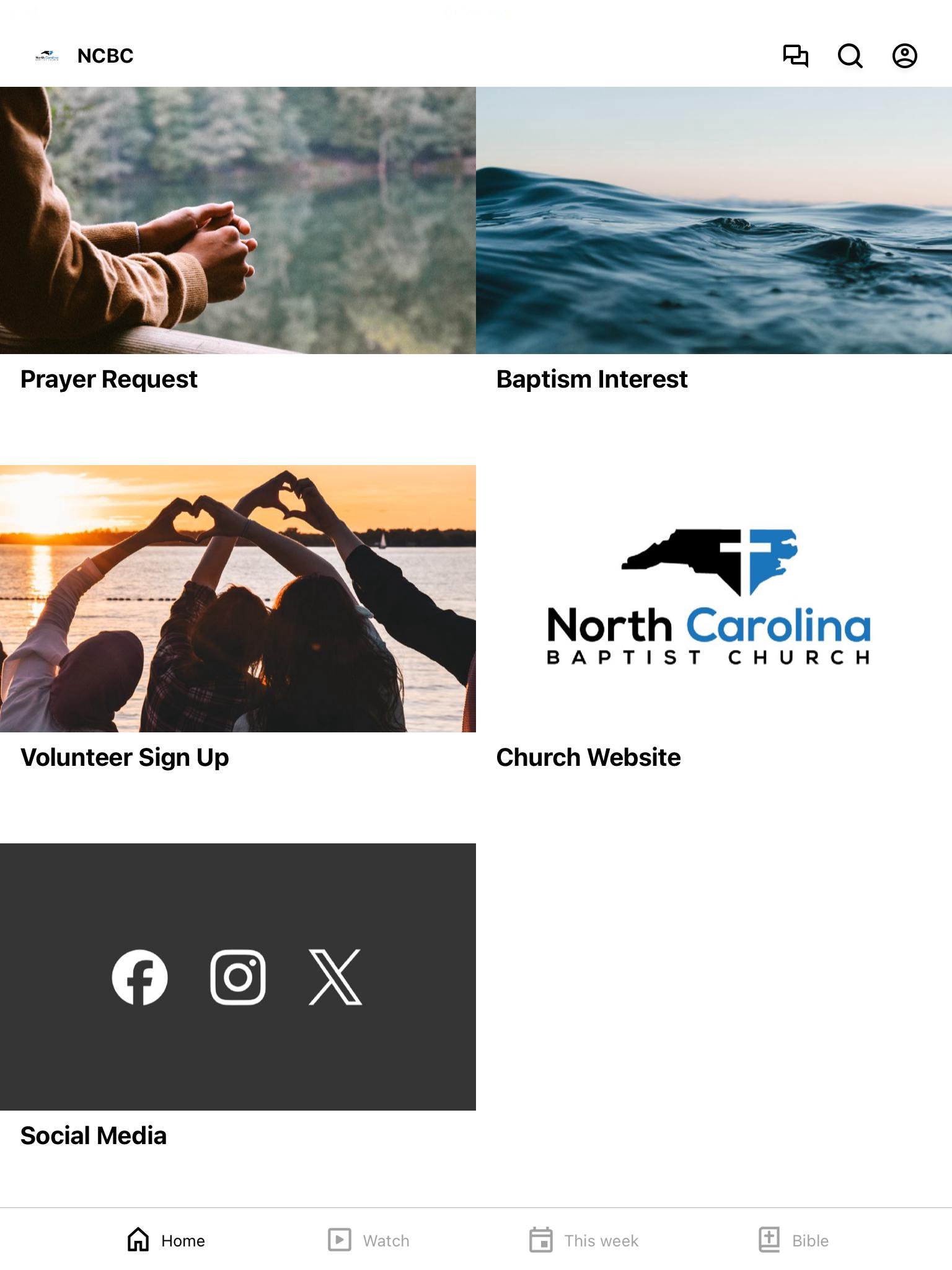Switch to the Bible tab
Screen dimensions: 952x1270
coord(794,1240)
